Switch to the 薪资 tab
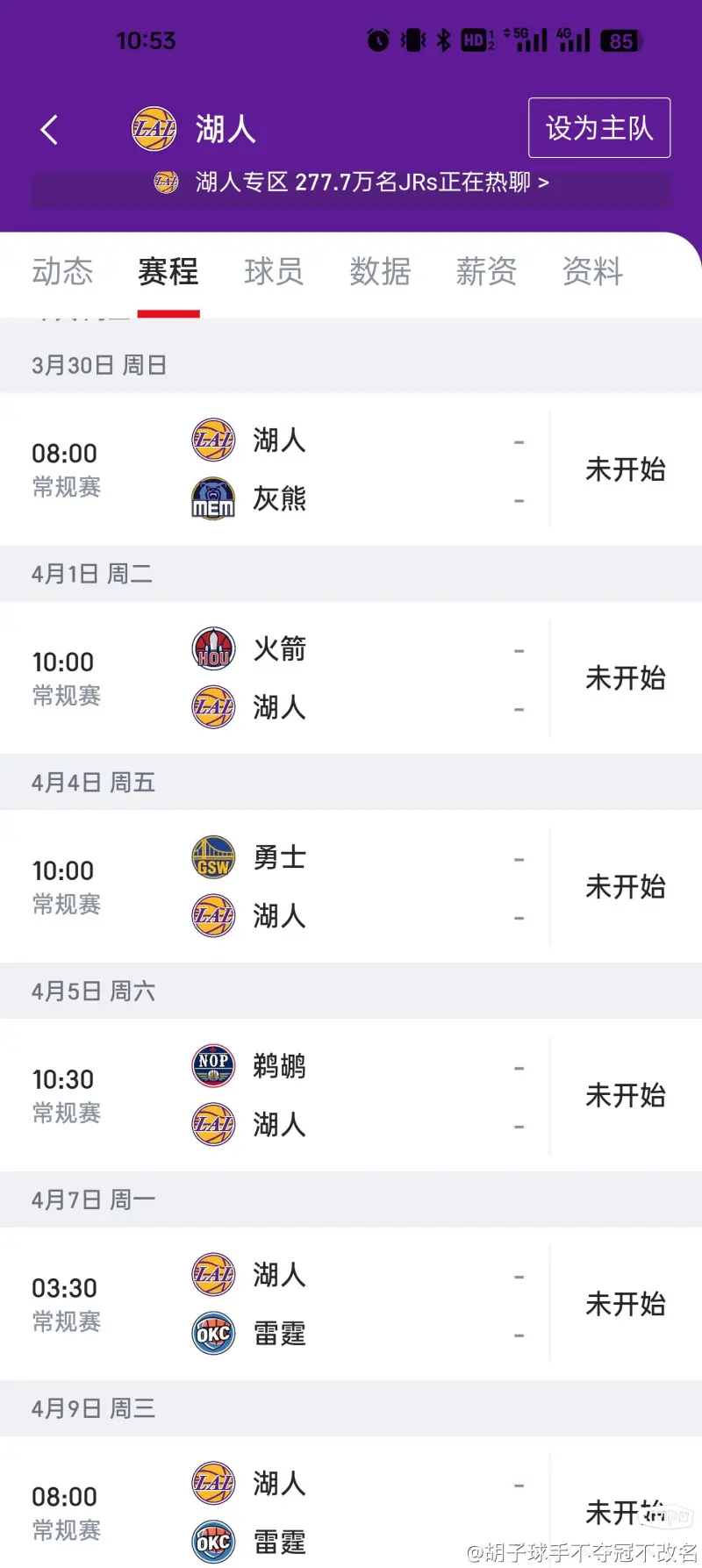The height and width of the screenshot is (1568, 702). [486, 271]
